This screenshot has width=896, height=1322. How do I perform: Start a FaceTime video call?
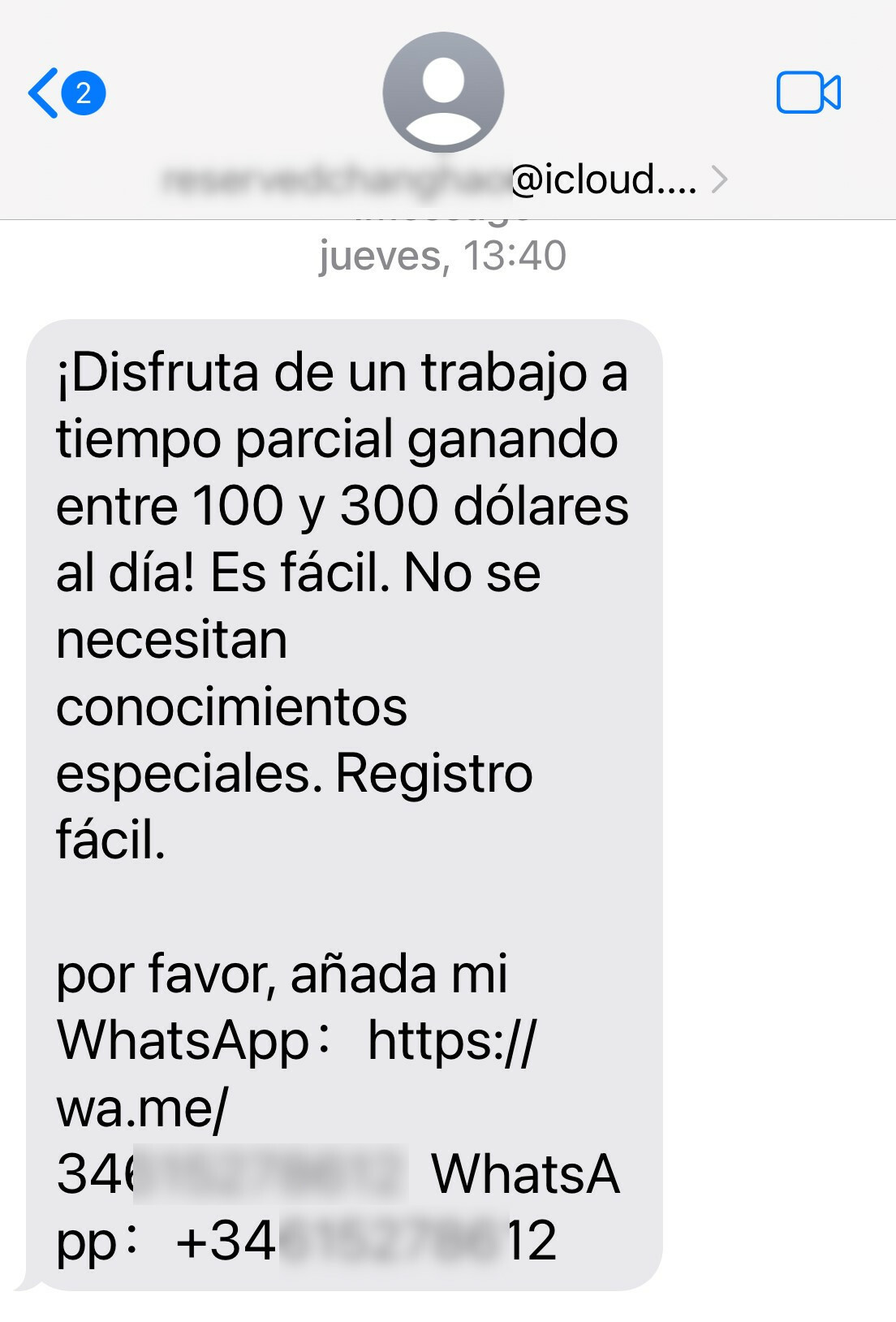(808, 93)
